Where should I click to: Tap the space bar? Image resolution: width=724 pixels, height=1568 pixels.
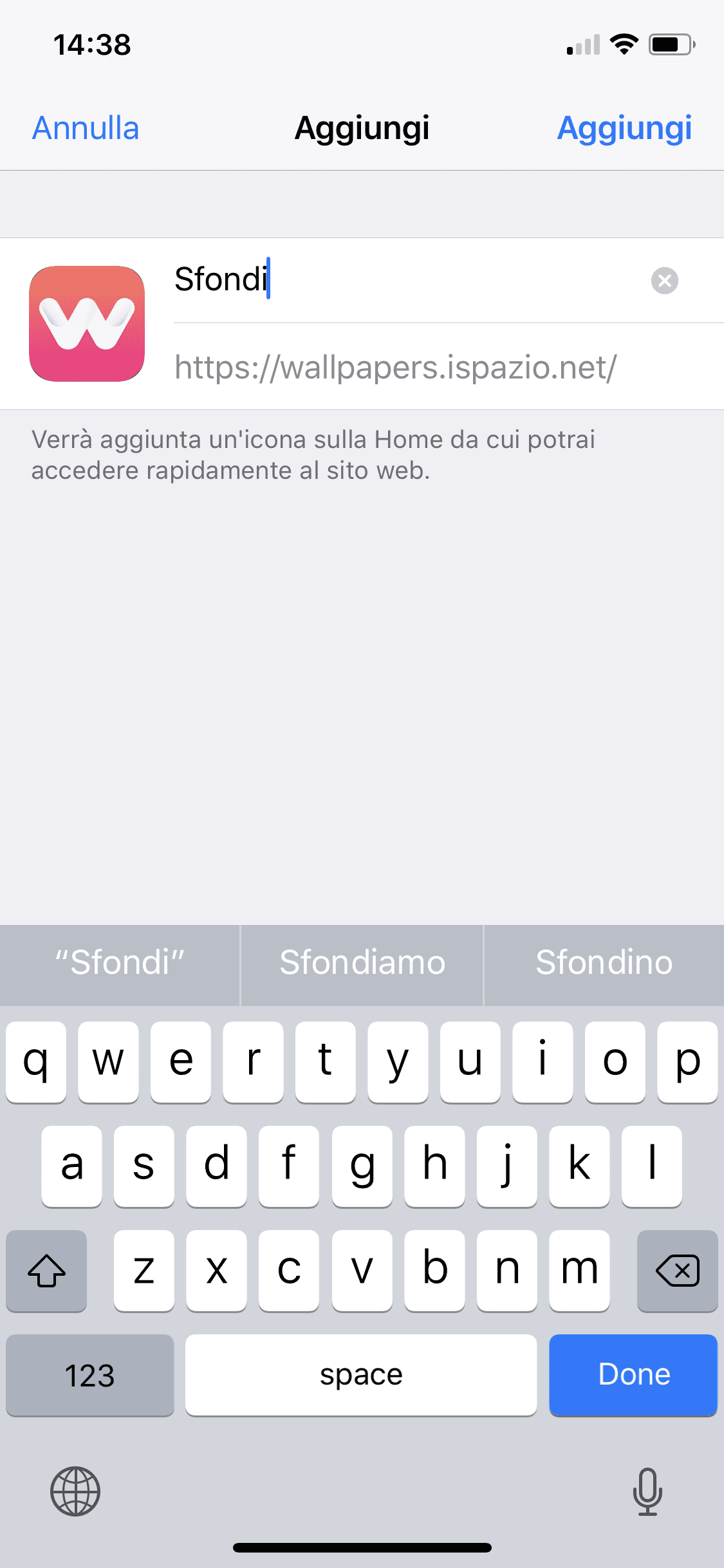click(x=361, y=1375)
